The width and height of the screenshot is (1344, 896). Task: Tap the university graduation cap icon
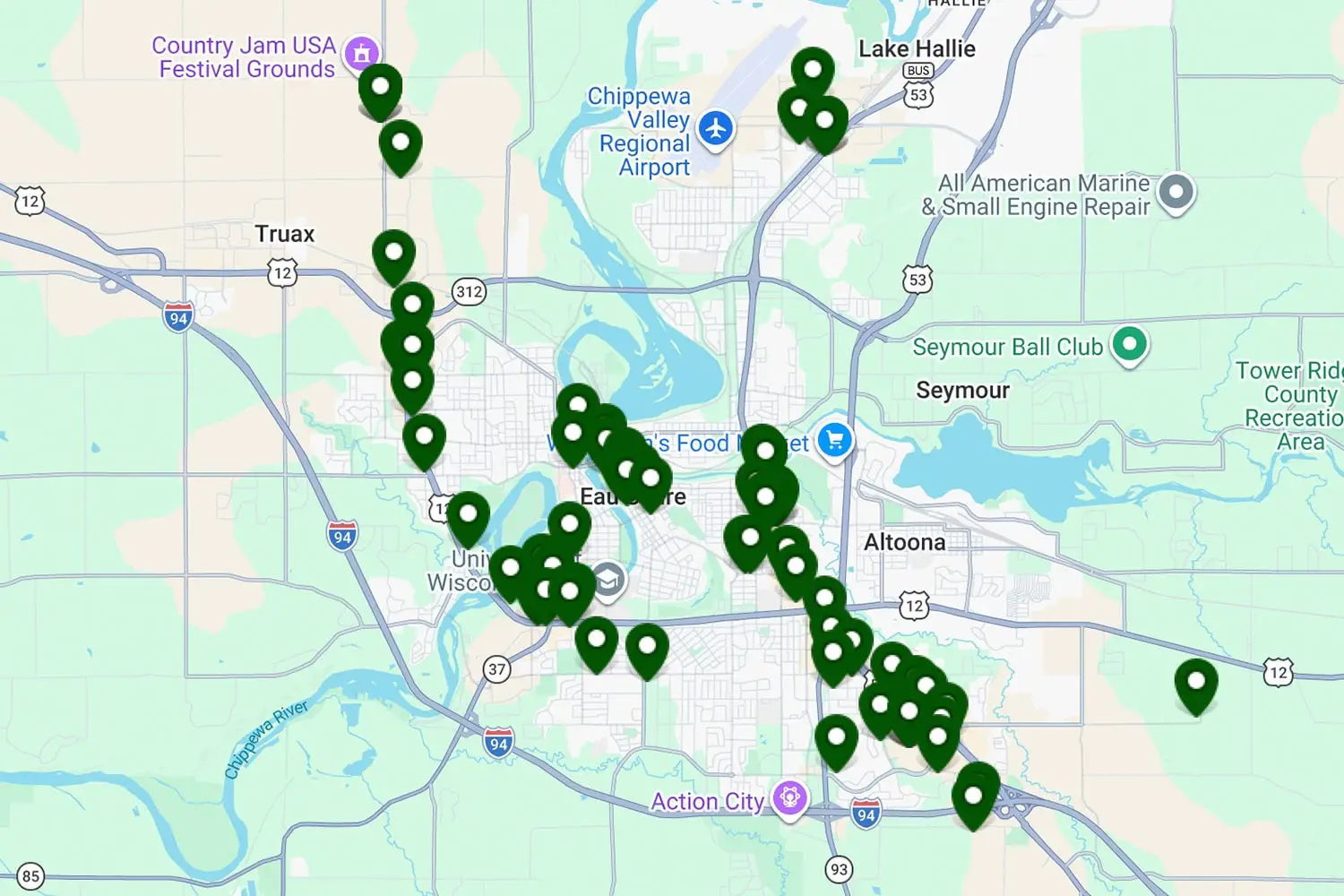(607, 580)
